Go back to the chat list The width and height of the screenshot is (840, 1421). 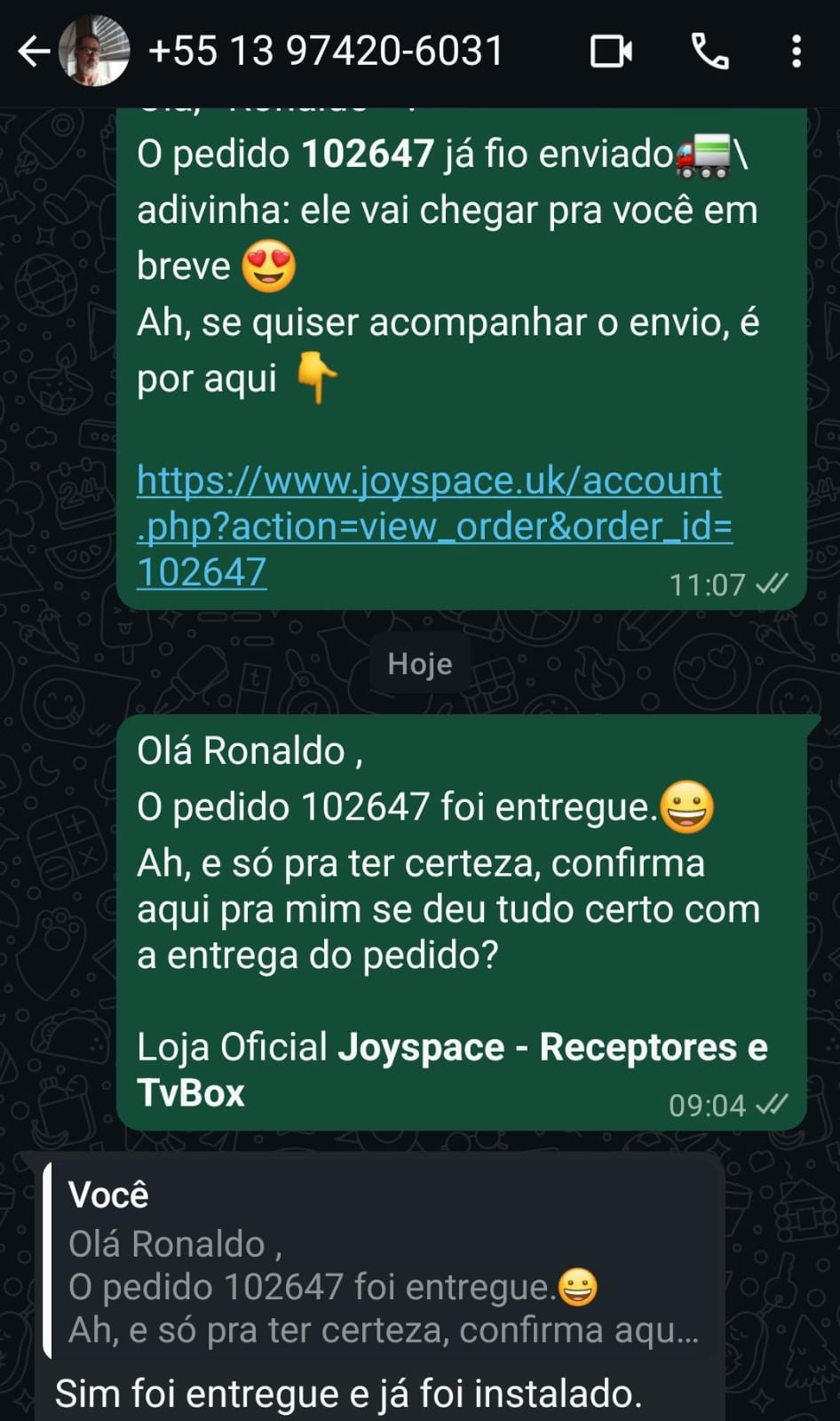(34, 52)
